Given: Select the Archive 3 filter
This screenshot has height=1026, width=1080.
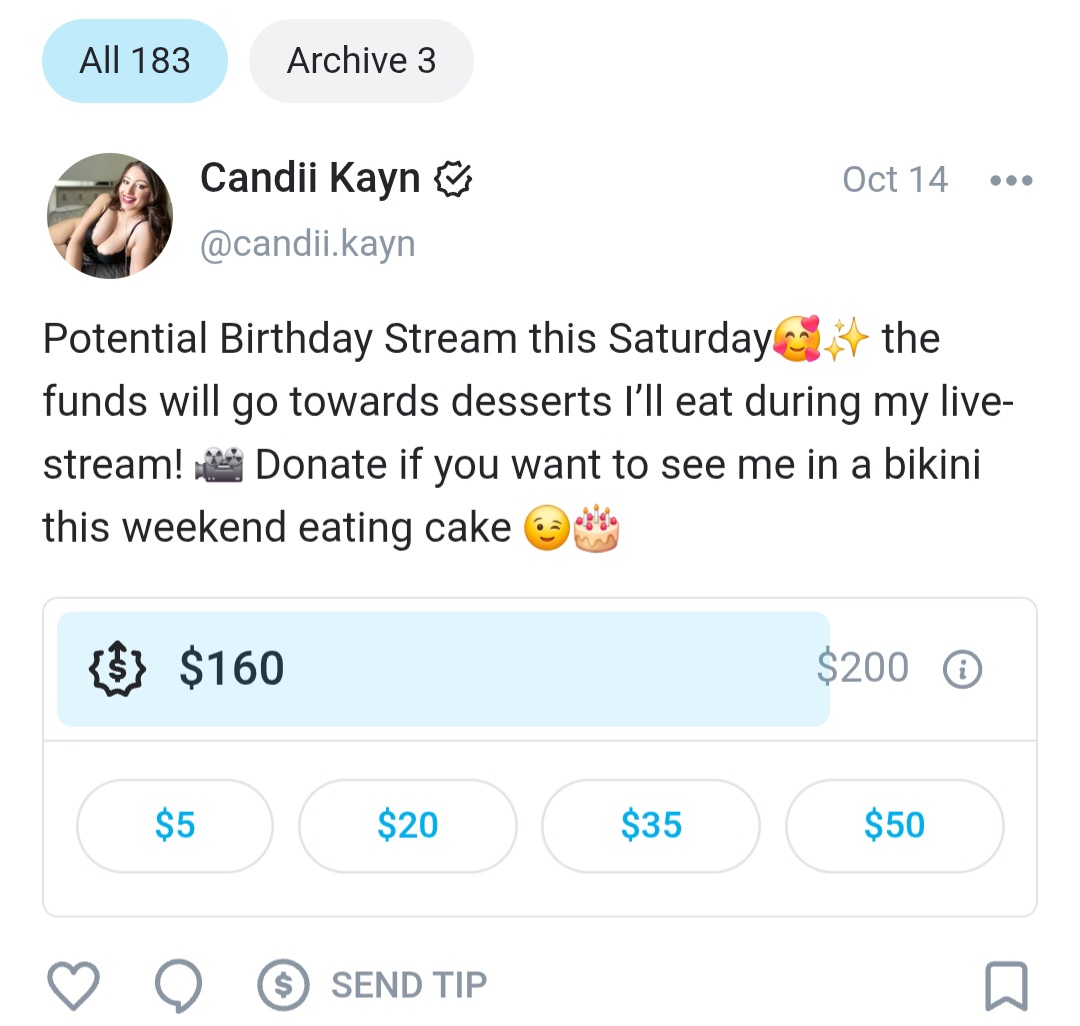Looking at the screenshot, I should (361, 61).
